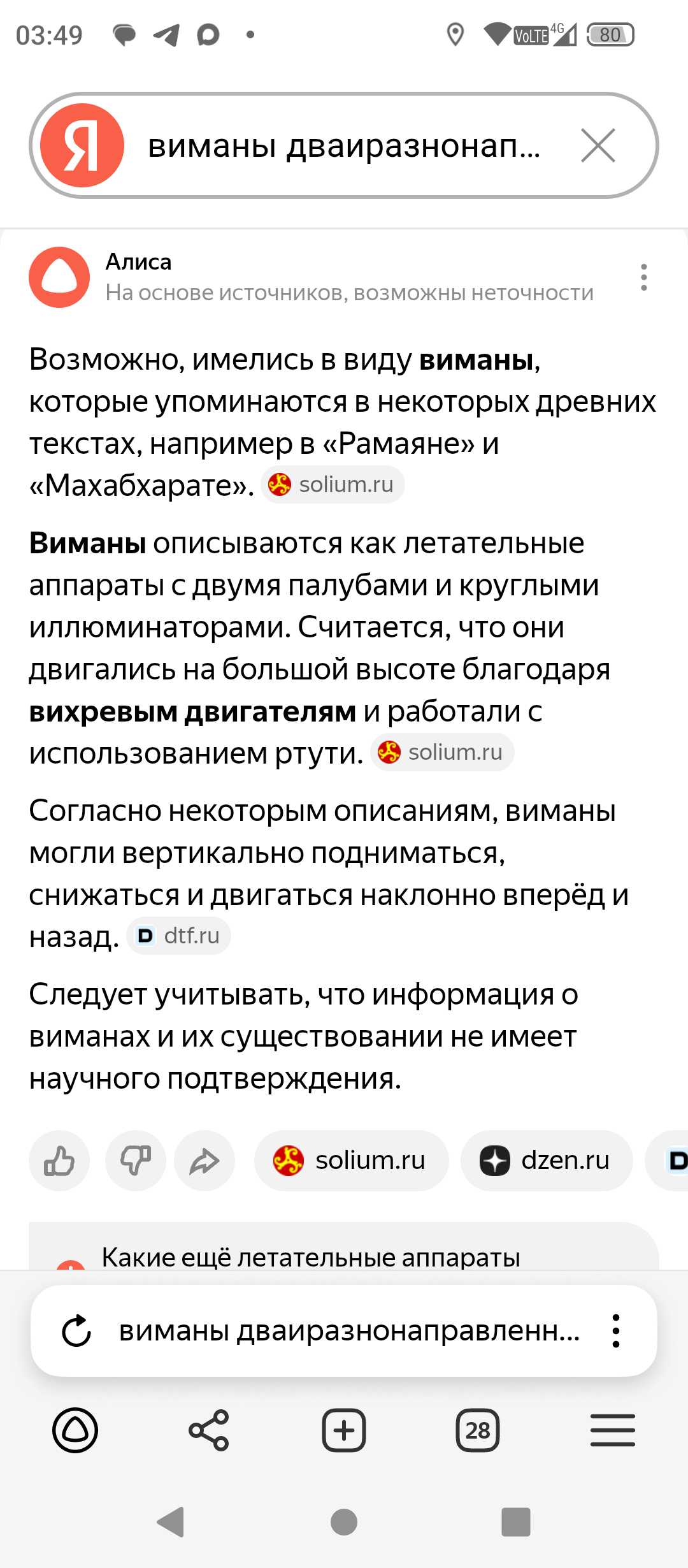This screenshot has width=688, height=1568.
Task: Open solium.ru citation after «Махабхарате»
Action: 333,485
